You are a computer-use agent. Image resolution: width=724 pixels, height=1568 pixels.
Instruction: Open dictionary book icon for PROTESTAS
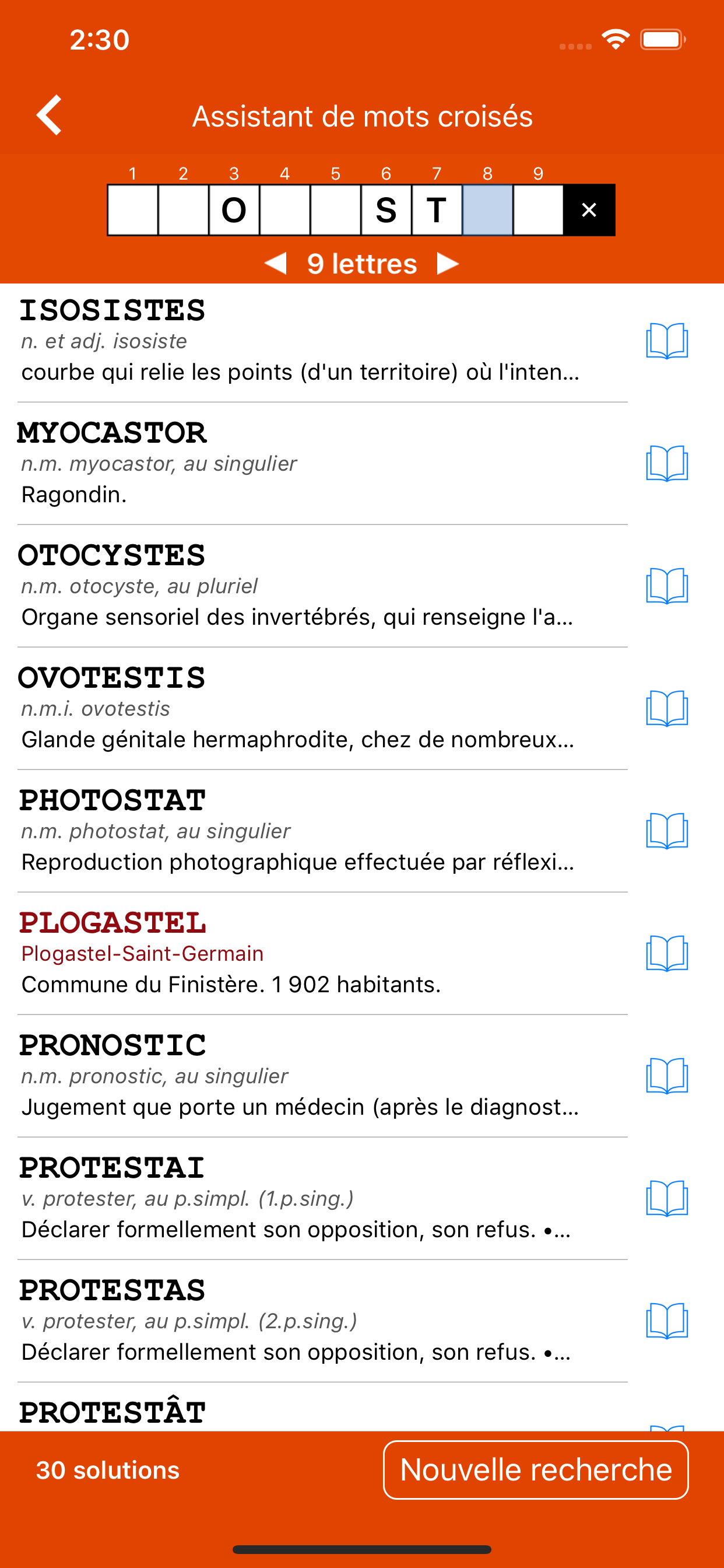[667, 1321]
